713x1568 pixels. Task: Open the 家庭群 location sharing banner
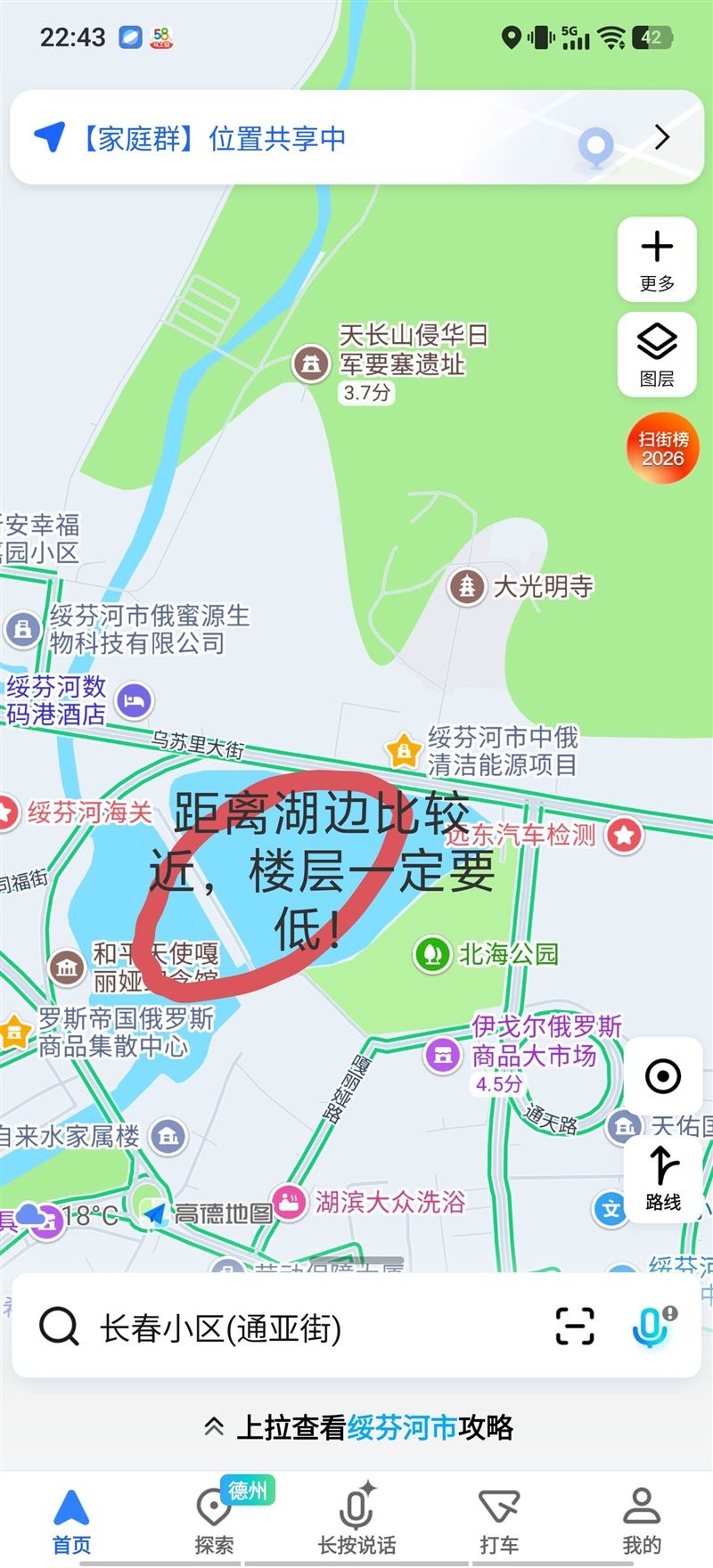(x=356, y=138)
